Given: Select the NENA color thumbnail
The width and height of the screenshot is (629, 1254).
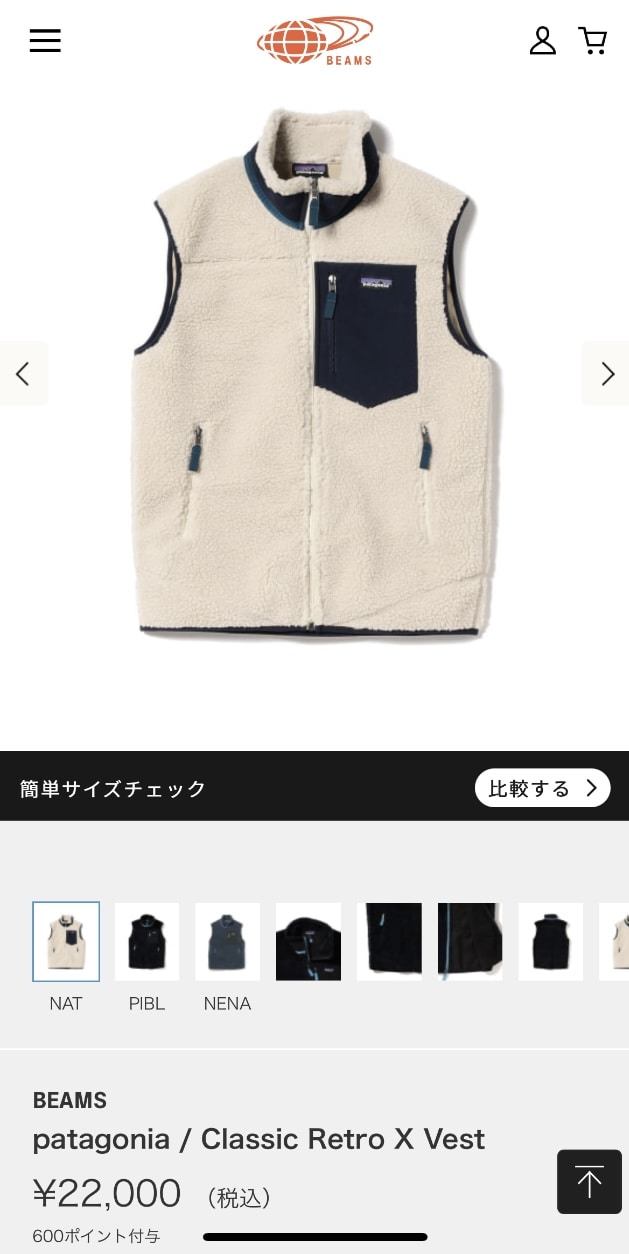Looking at the screenshot, I should pos(227,941).
